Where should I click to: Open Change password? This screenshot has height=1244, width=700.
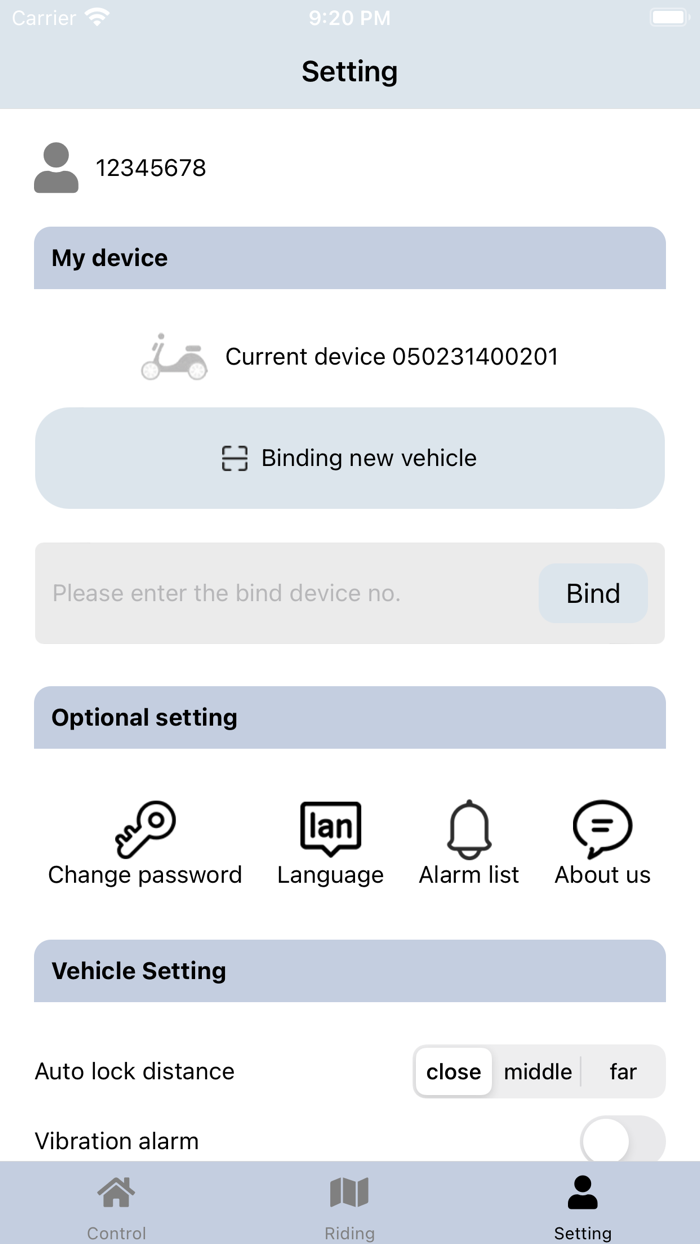pos(145,844)
